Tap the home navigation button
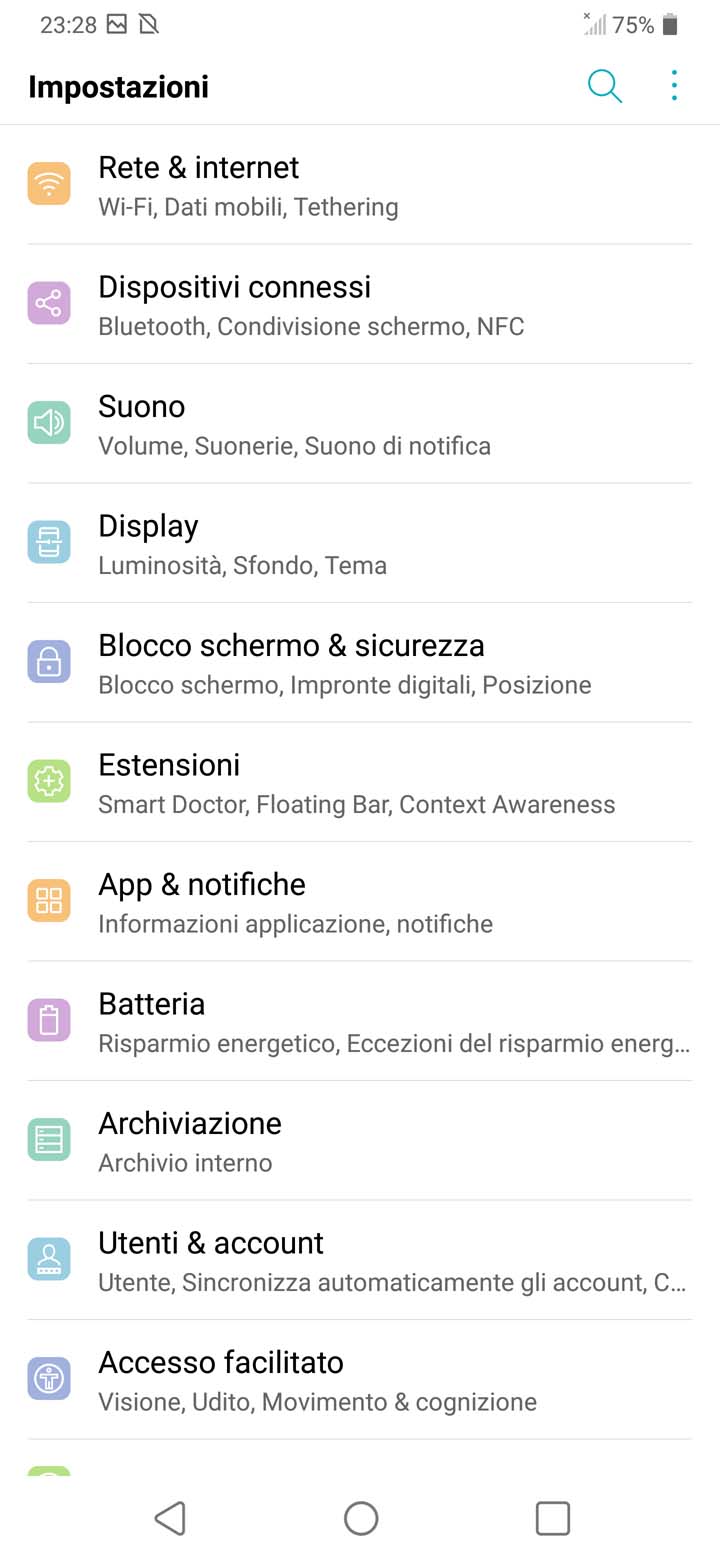This screenshot has width=720, height=1560. click(361, 1518)
